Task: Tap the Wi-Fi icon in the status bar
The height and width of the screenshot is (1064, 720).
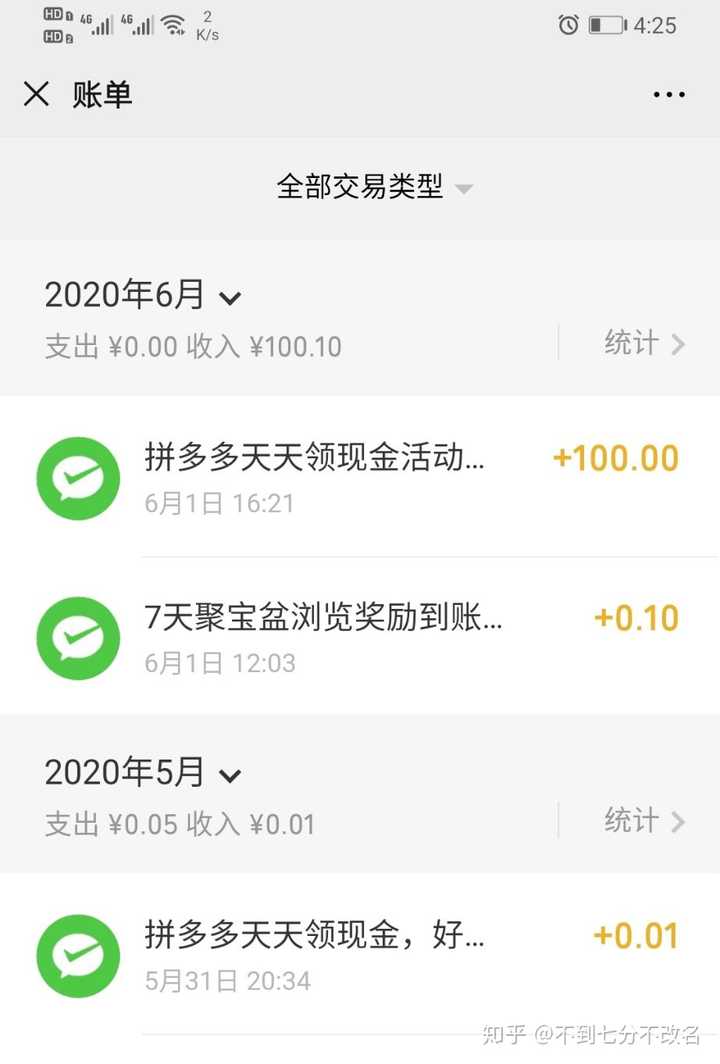Action: pyautogui.click(x=173, y=26)
